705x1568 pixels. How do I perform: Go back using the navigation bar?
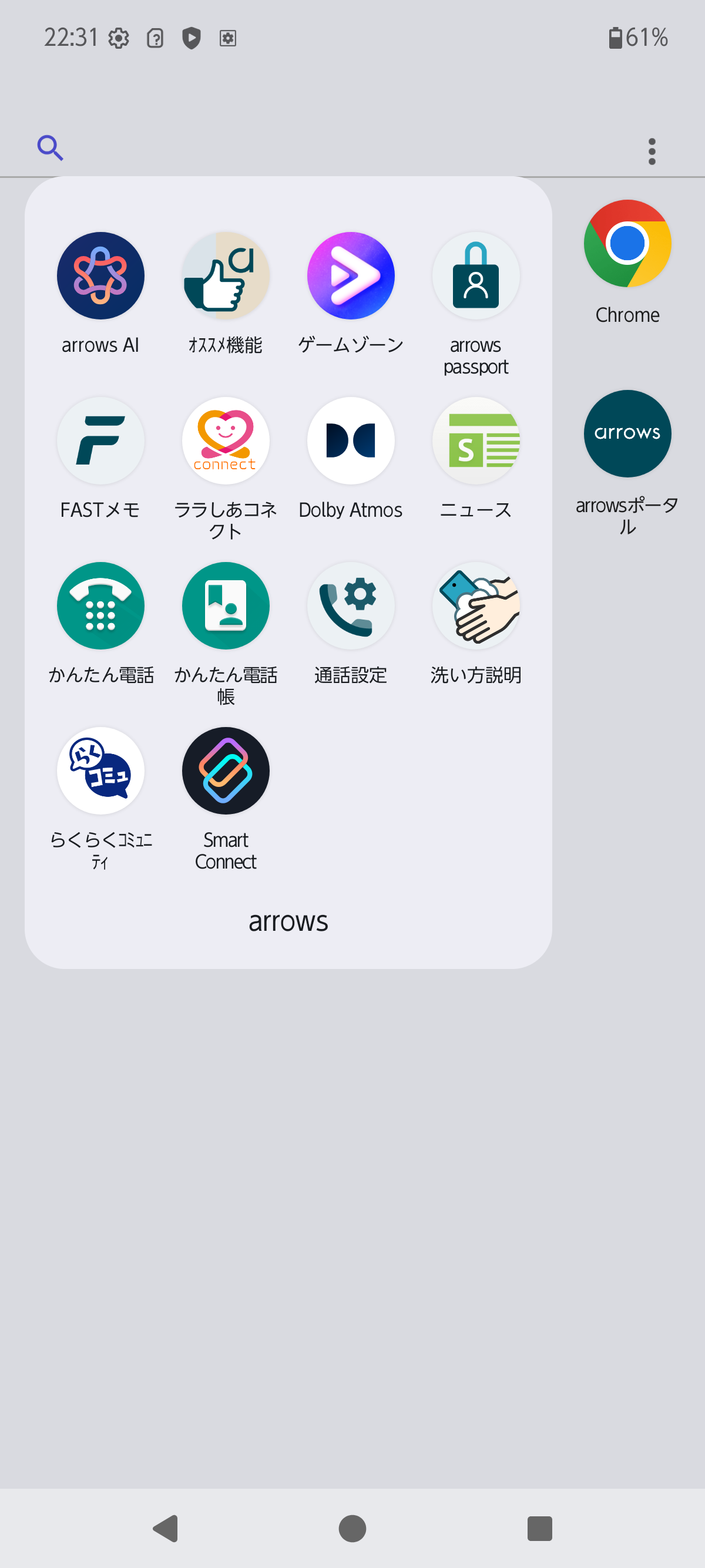click(x=166, y=1528)
